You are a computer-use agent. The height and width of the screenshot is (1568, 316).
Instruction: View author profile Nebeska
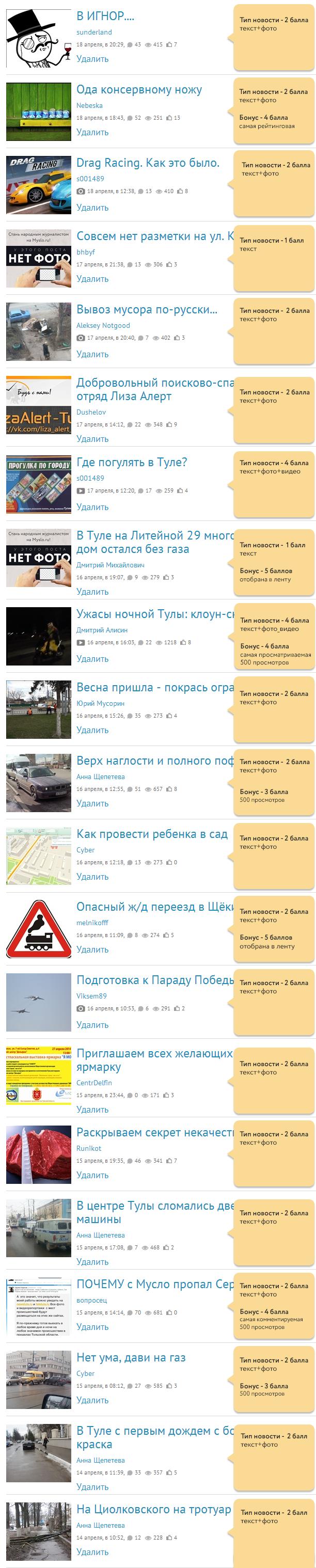pyautogui.click(x=89, y=105)
